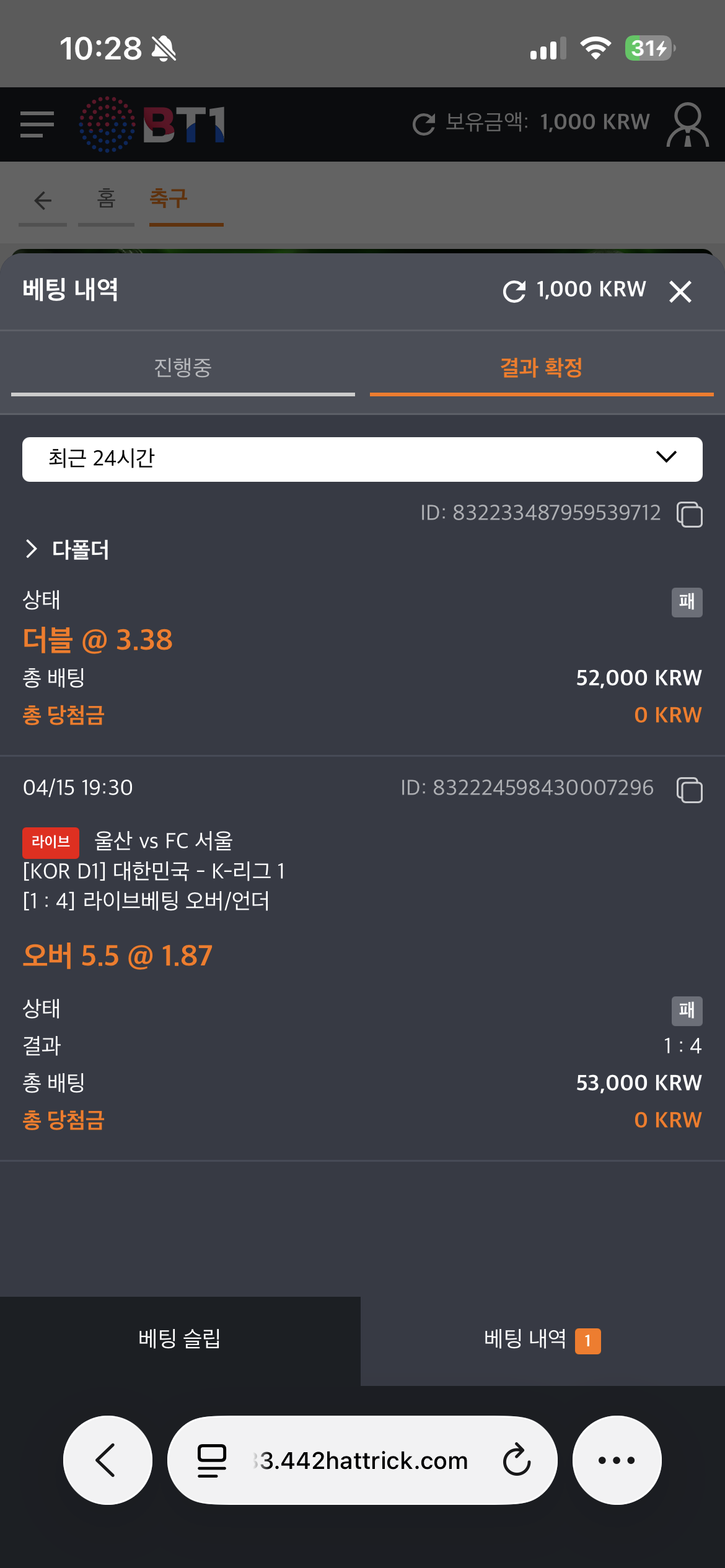Copy bet ID 832233487959539712
This screenshot has height=1568, width=725.
(689, 514)
